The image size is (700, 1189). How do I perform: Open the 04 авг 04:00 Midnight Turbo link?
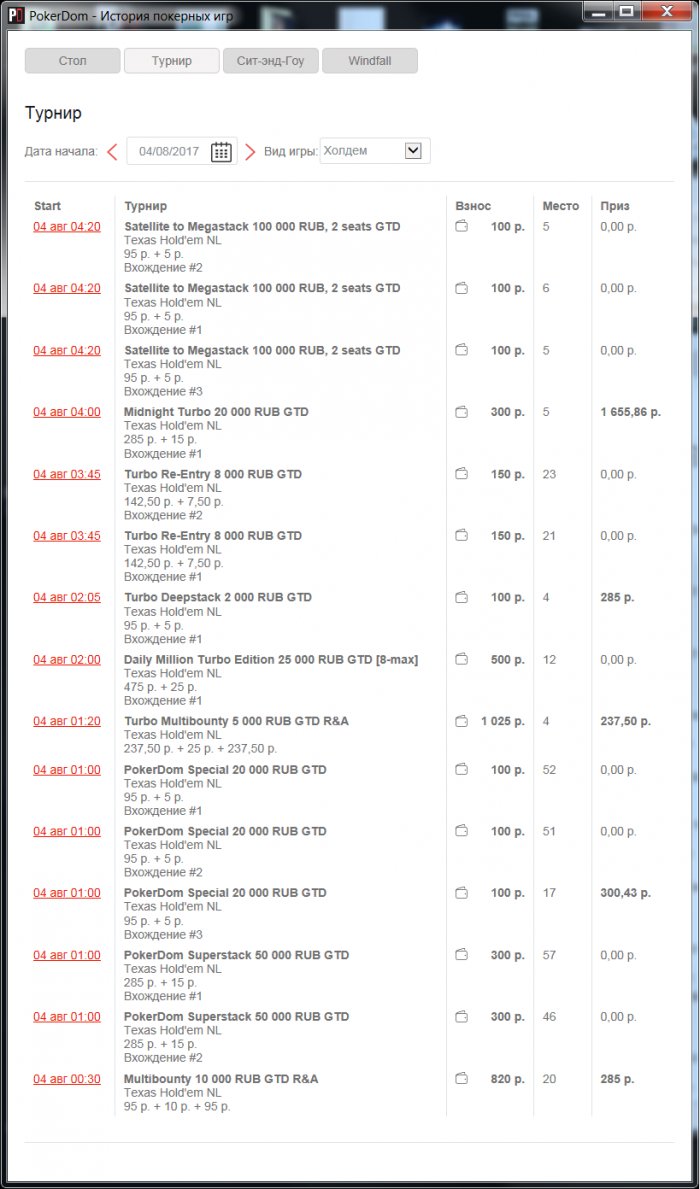(x=67, y=412)
